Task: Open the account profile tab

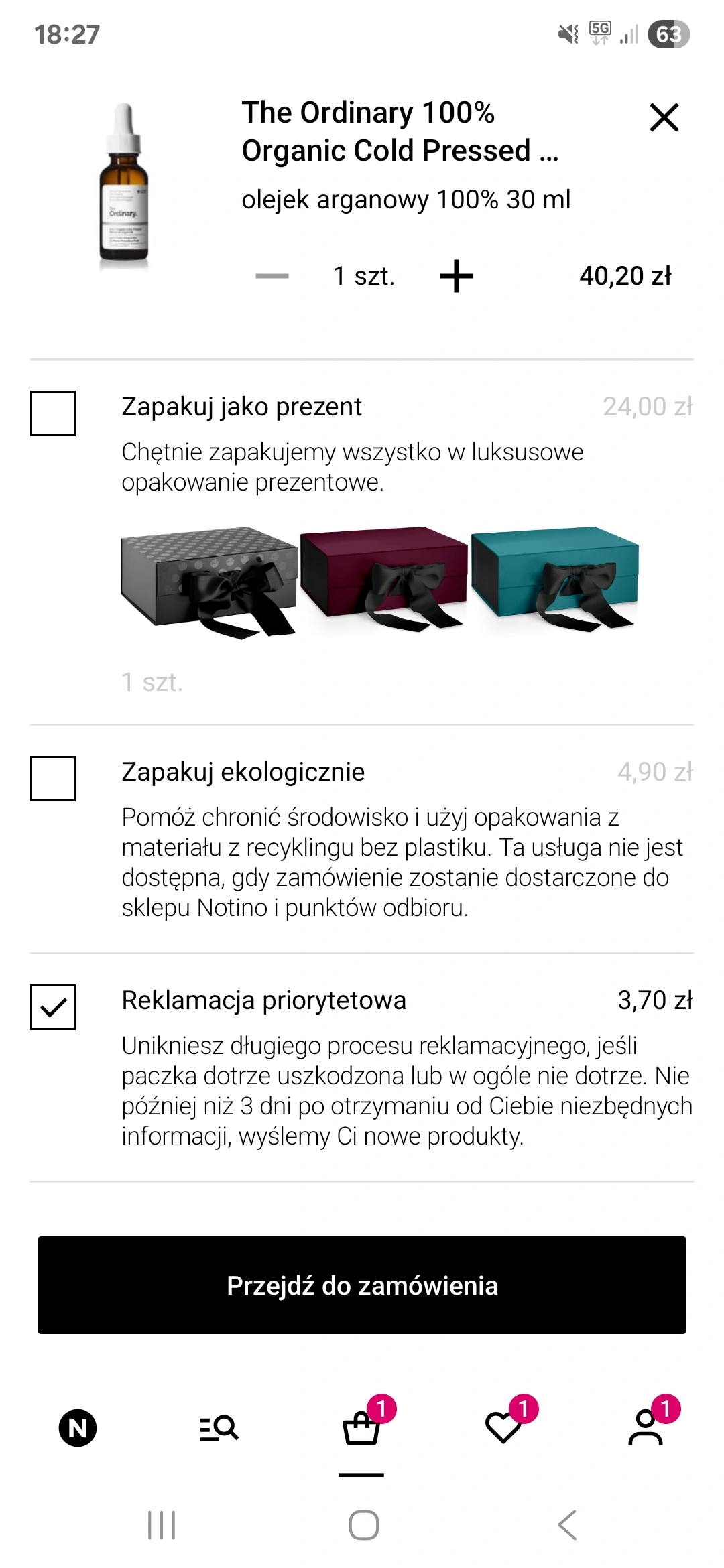Action: [646, 1428]
